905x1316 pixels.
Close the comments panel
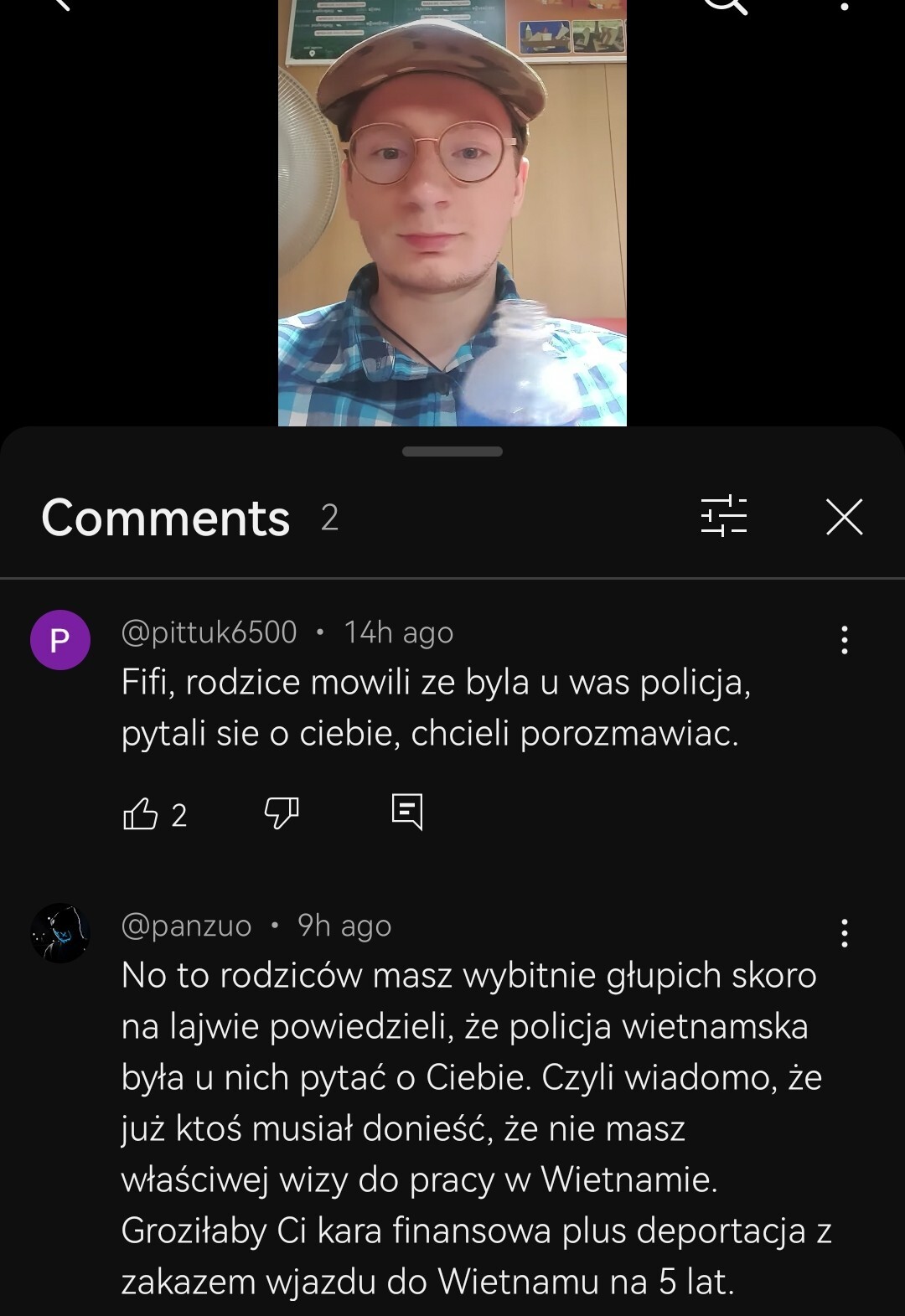pyautogui.click(x=844, y=516)
